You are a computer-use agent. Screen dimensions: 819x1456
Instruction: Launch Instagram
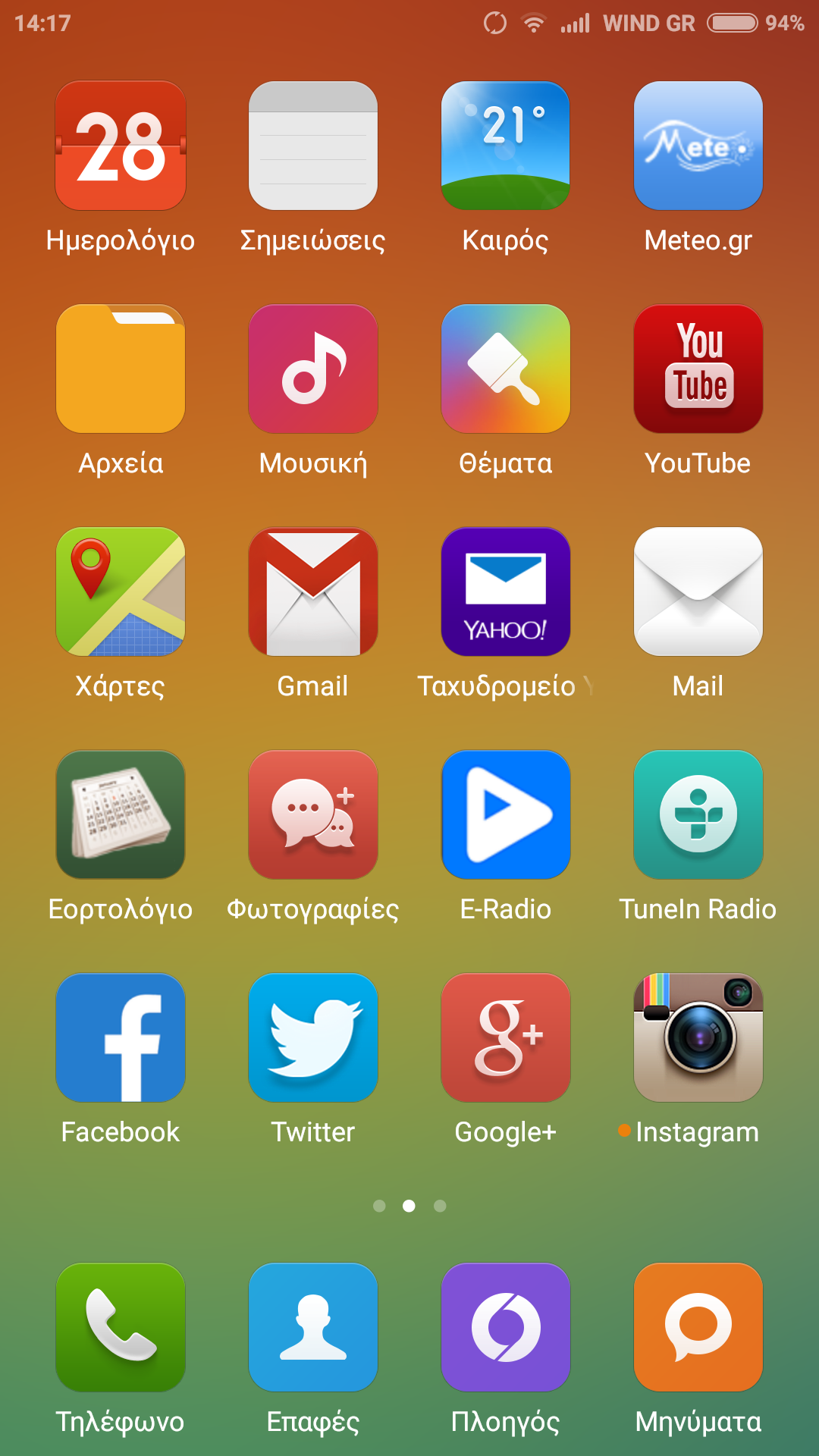coord(698,1037)
